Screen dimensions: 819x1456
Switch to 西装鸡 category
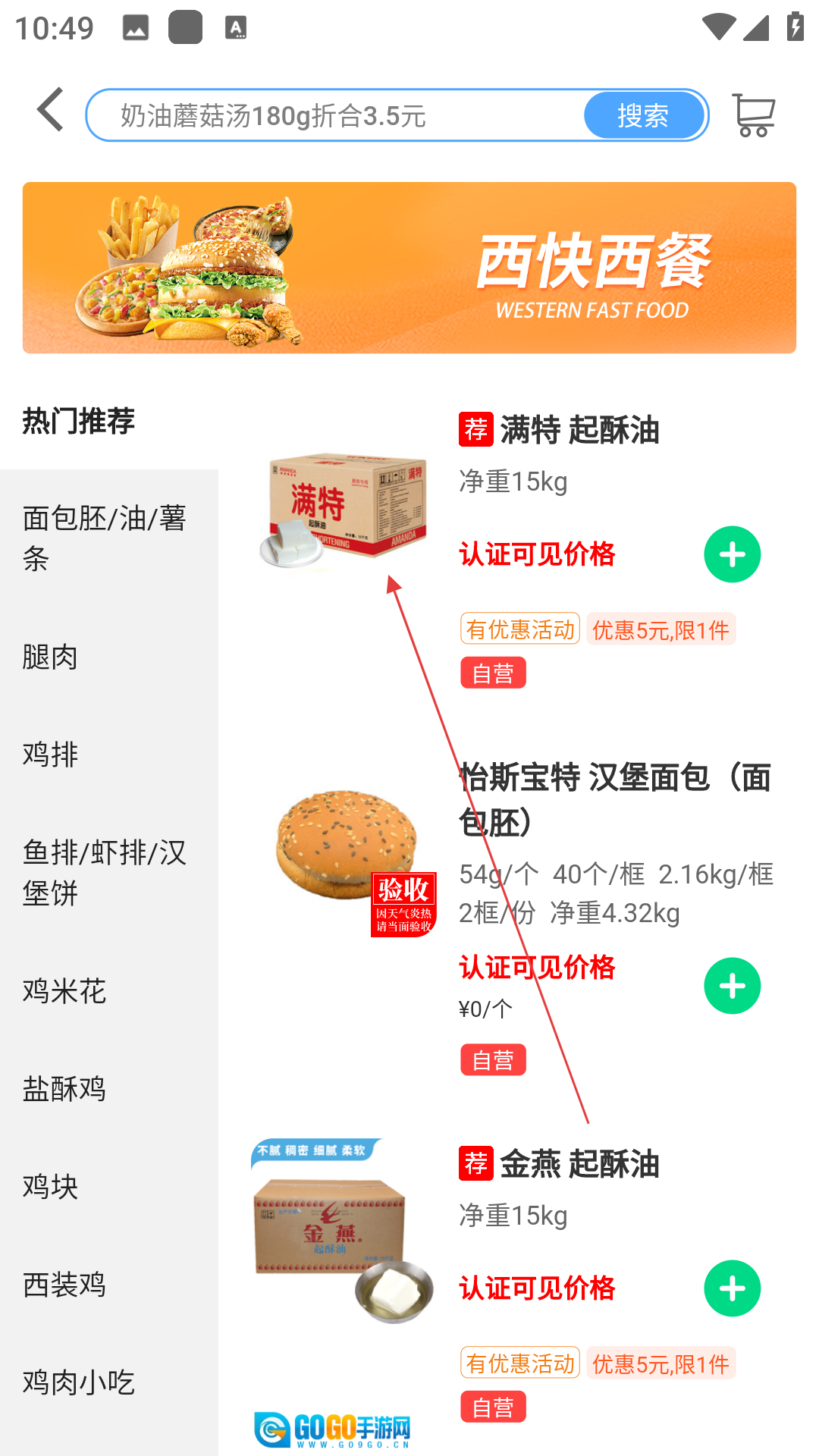[x=64, y=1285]
